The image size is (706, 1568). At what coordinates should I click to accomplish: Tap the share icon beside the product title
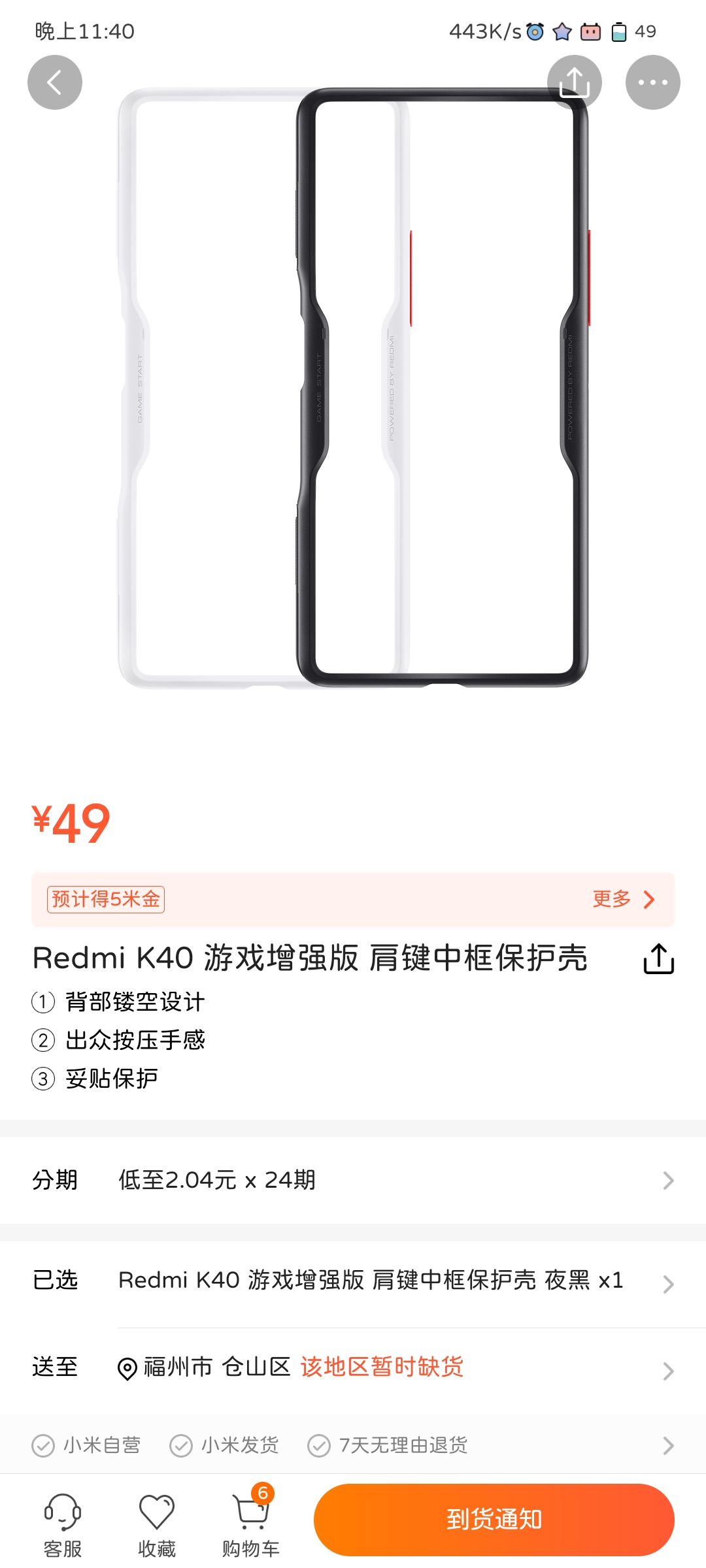[658, 958]
